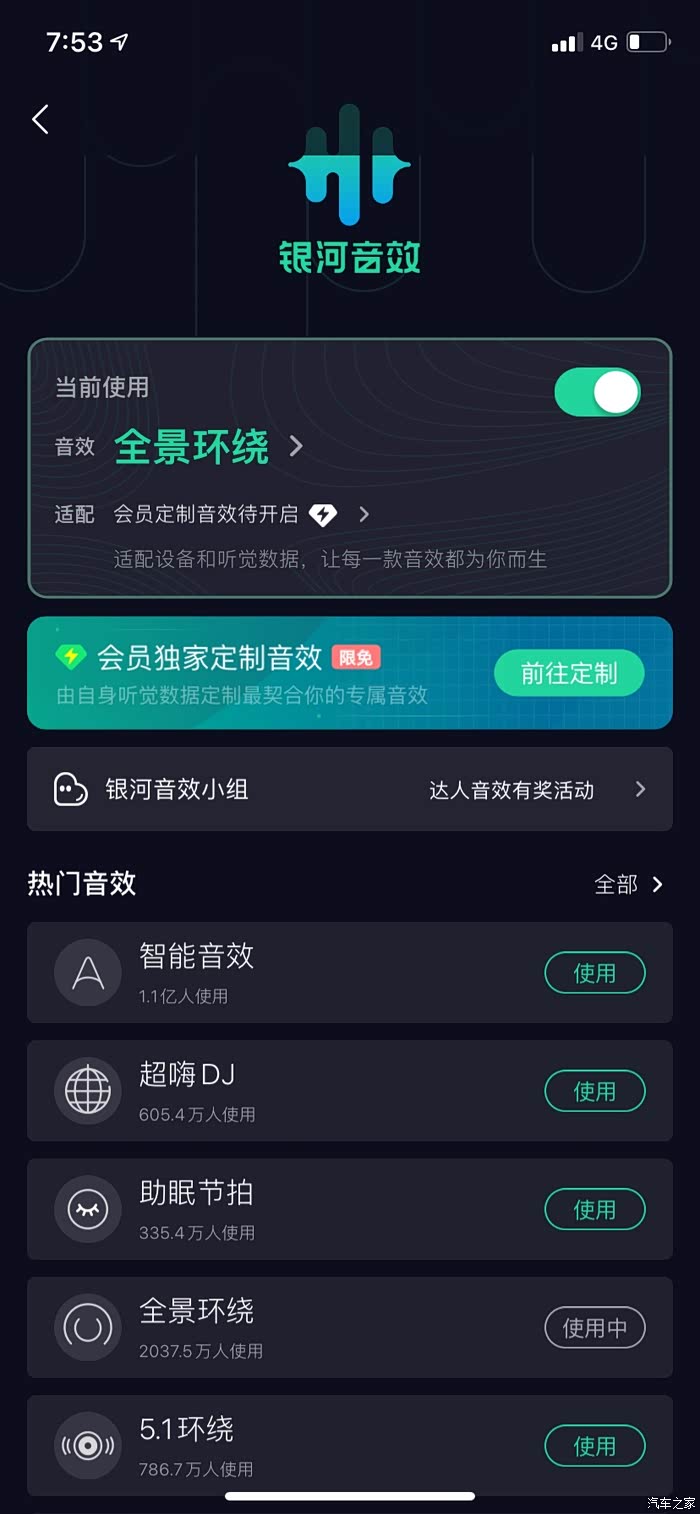Go back using the top-left arrow
The image size is (700, 1514).
click(40, 120)
